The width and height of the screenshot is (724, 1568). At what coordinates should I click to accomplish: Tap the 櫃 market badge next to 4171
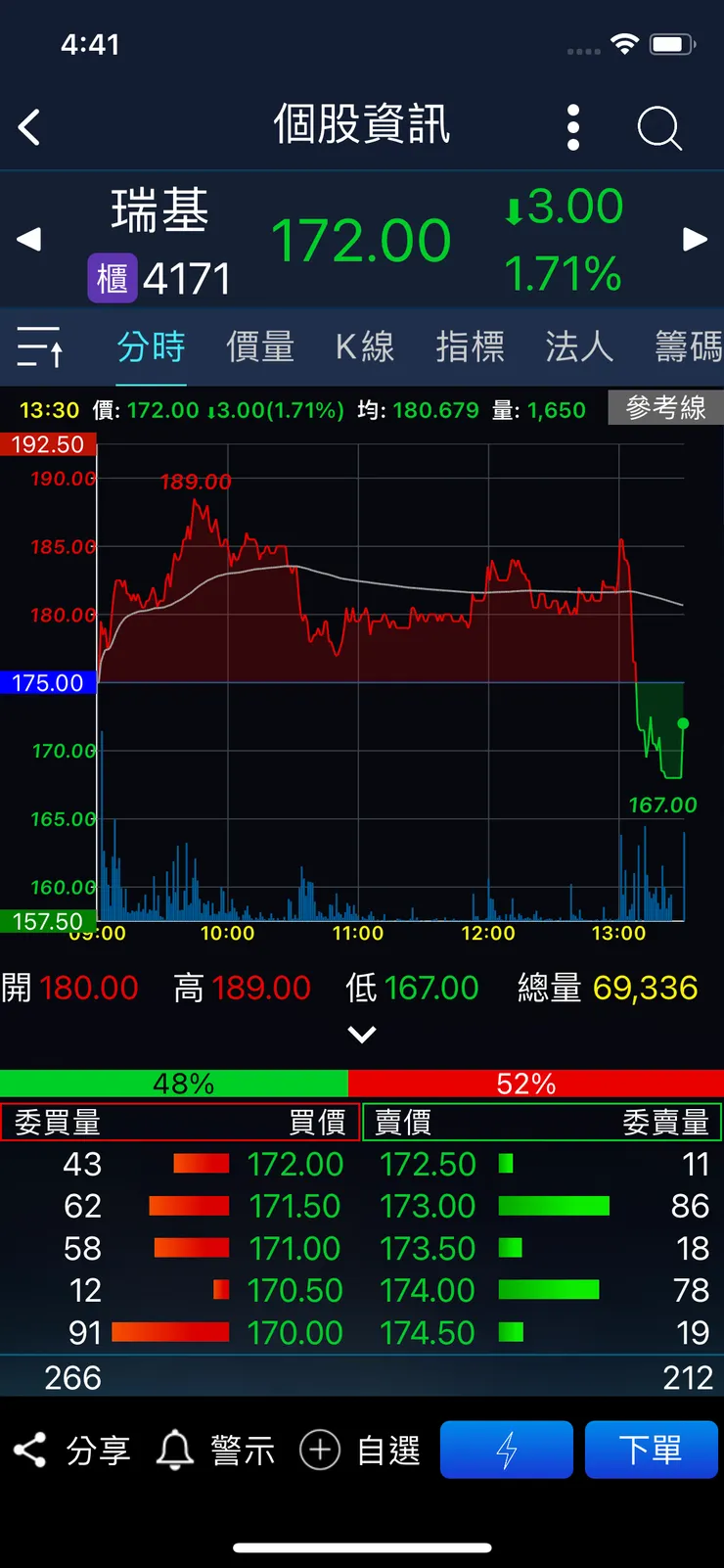[112, 279]
